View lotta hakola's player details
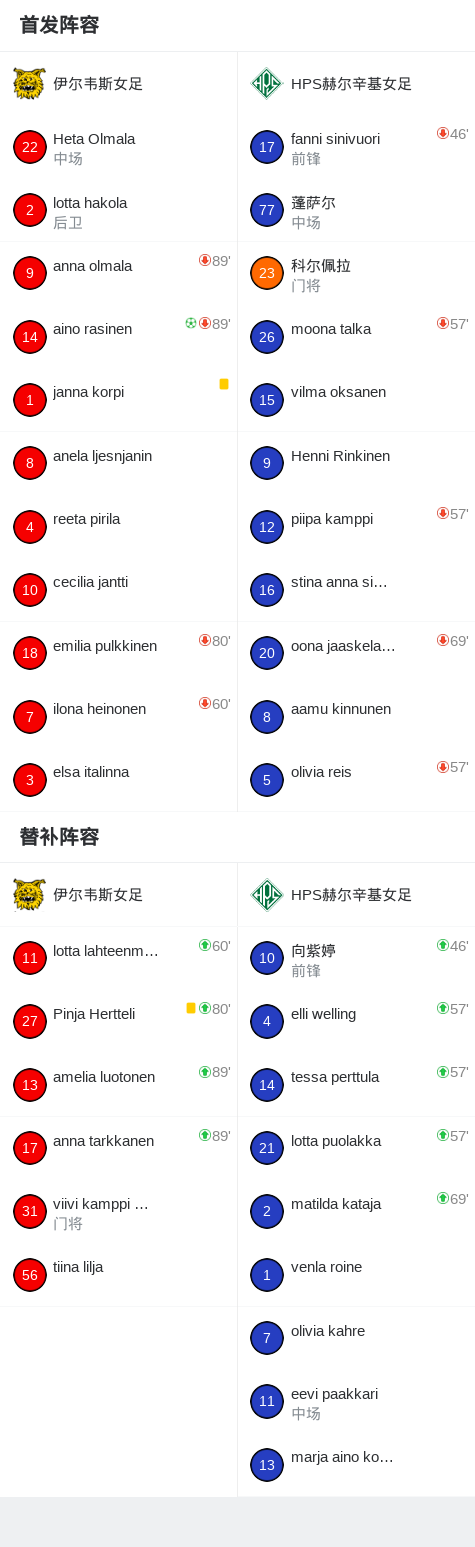This screenshot has height=1547, width=475. [118, 210]
